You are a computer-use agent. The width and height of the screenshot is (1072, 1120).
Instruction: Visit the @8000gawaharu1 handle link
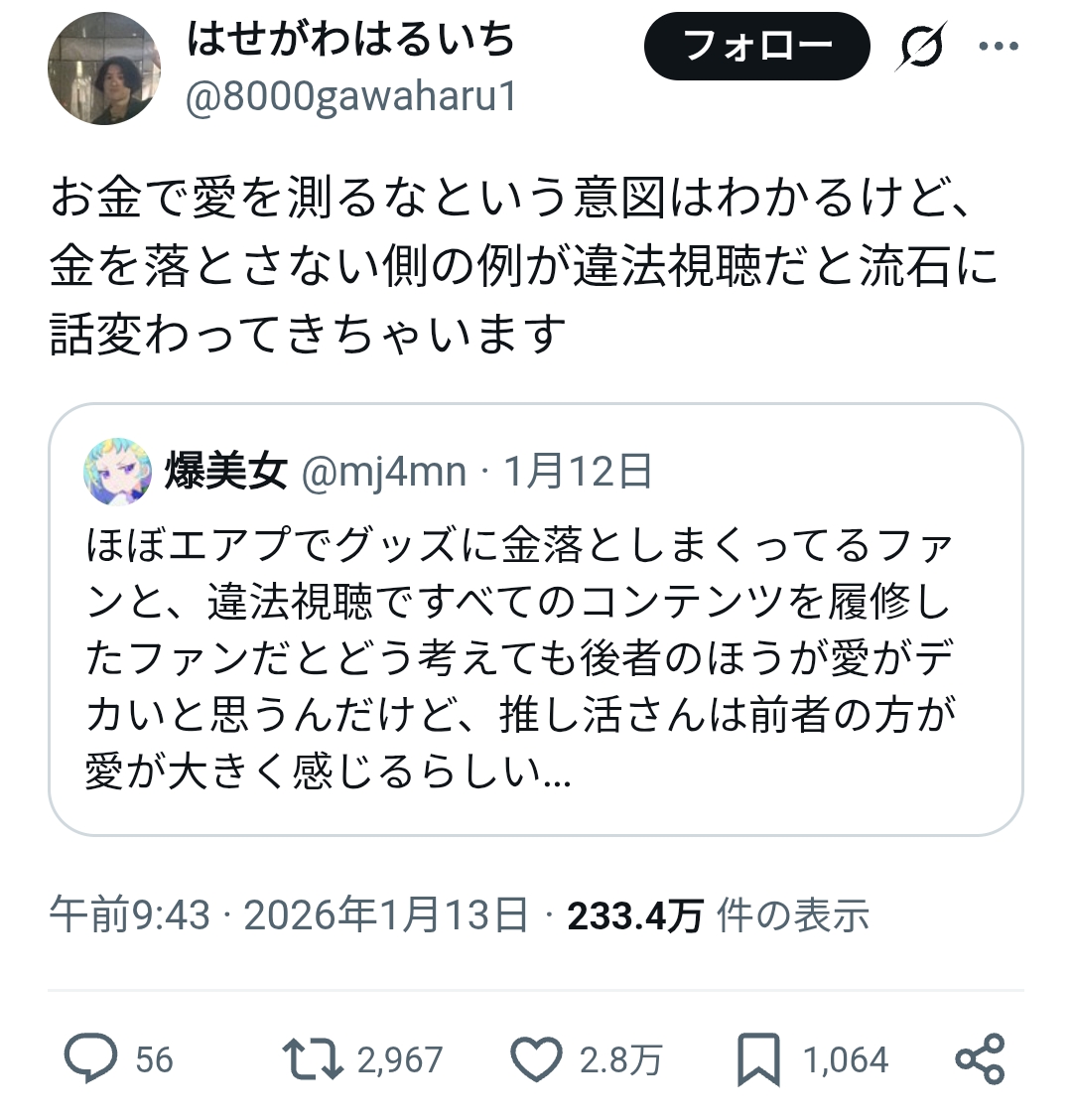pyautogui.click(x=351, y=97)
